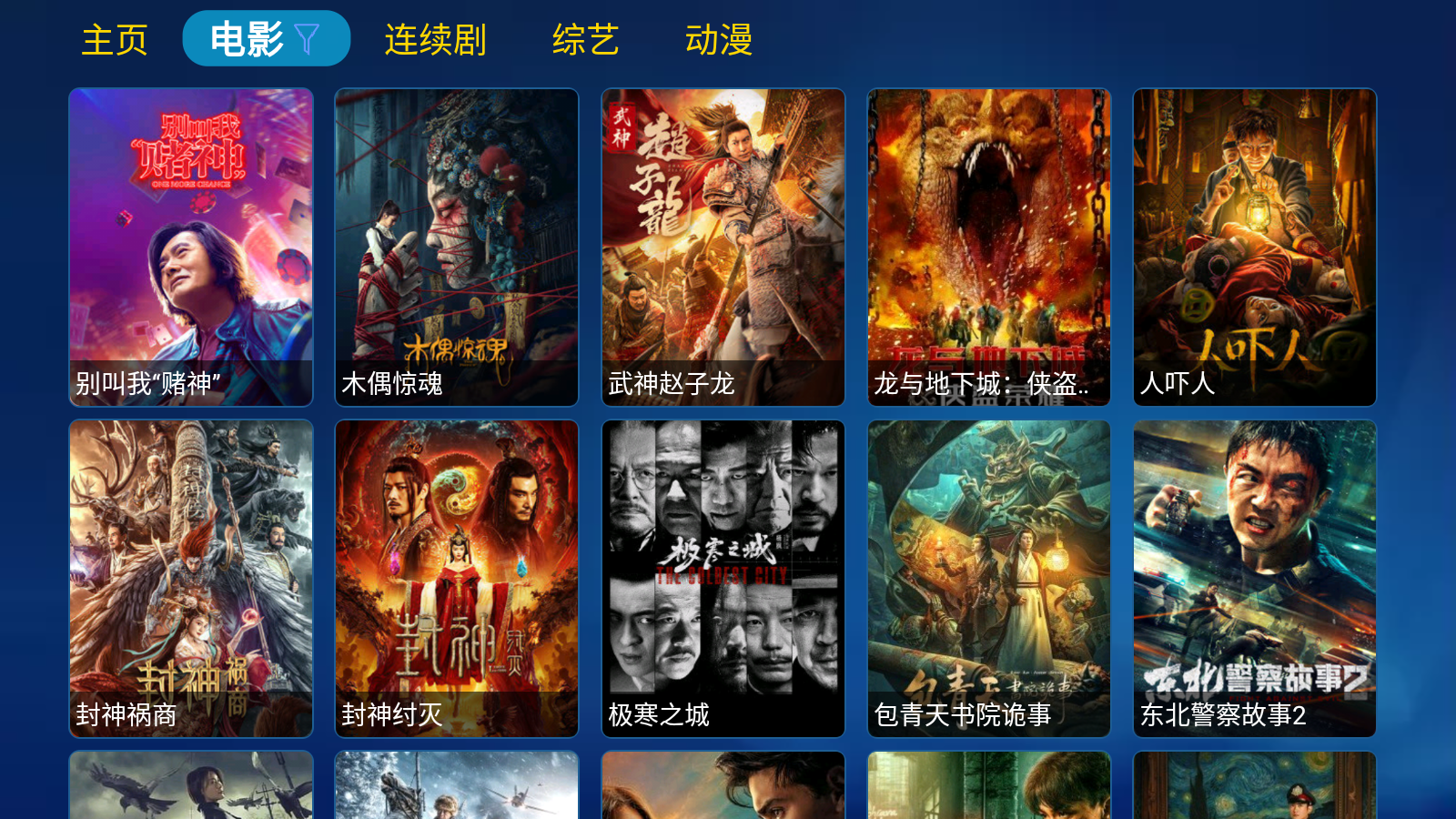Switch to the 主页 tab
This screenshot has height=819, width=1456.
click(115, 40)
